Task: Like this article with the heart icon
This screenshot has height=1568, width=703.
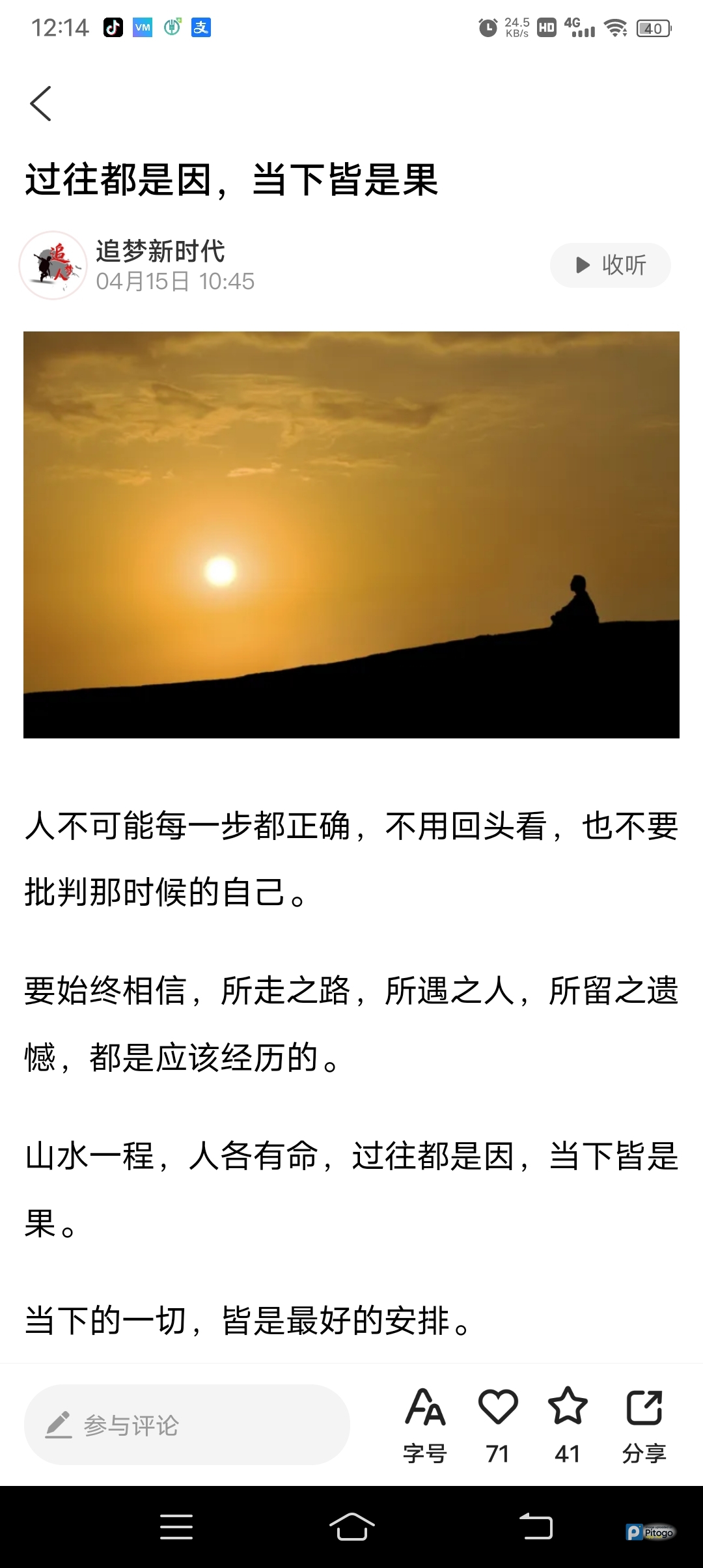Action: click(x=498, y=1408)
